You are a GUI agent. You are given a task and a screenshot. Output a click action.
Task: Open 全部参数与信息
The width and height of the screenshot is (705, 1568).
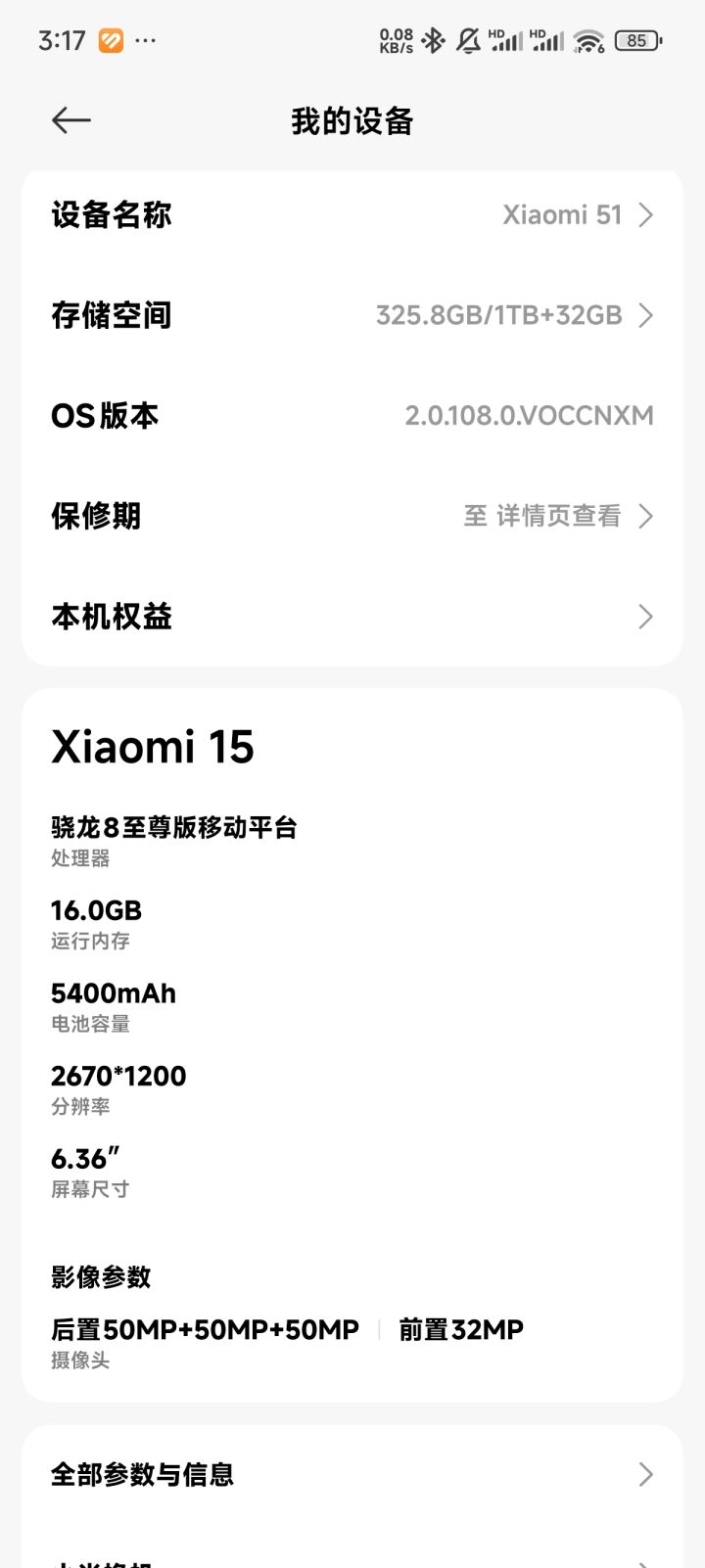(x=352, y=1474)
